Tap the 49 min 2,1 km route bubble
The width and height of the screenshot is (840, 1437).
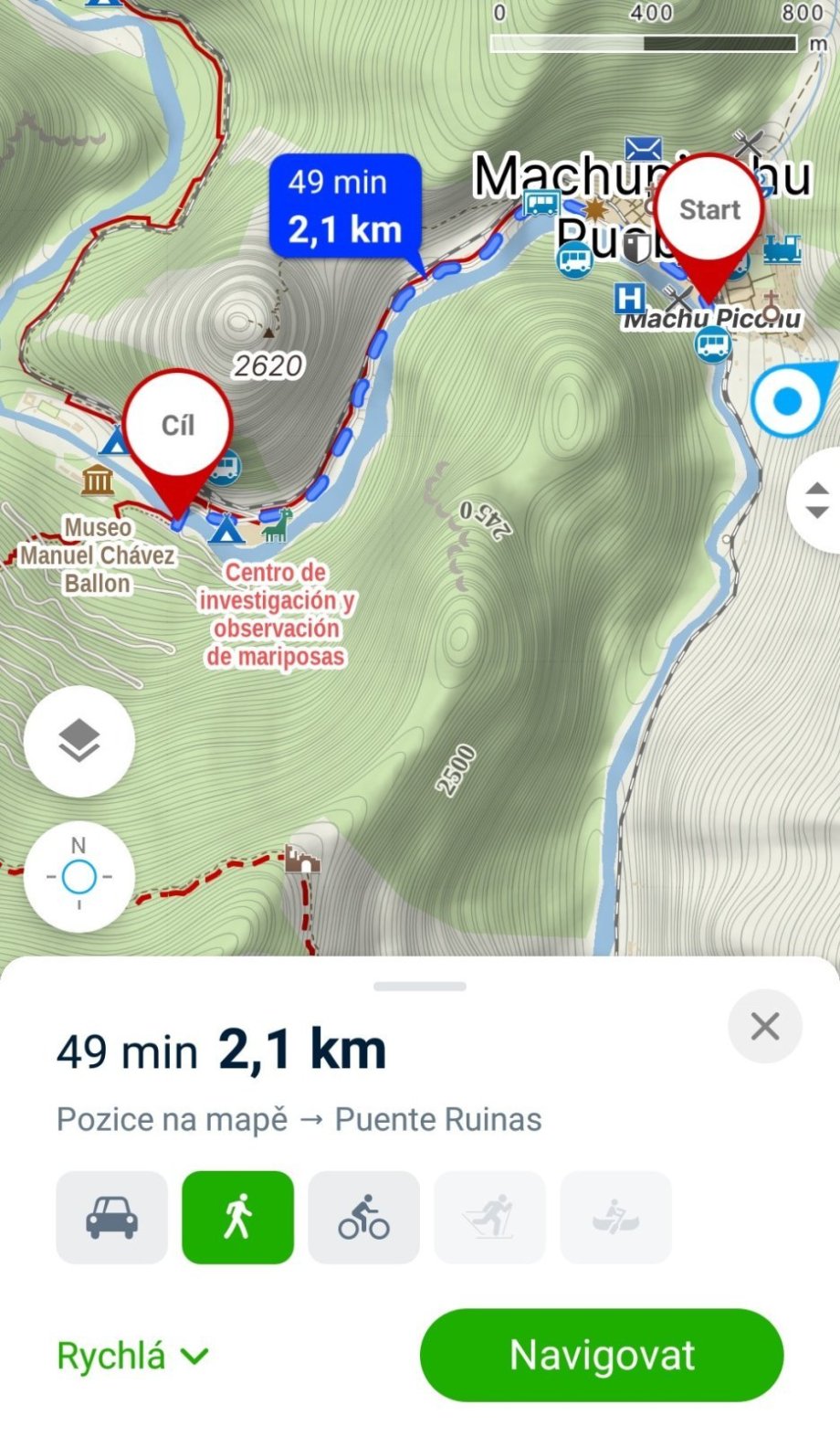(x=345, y=206)
